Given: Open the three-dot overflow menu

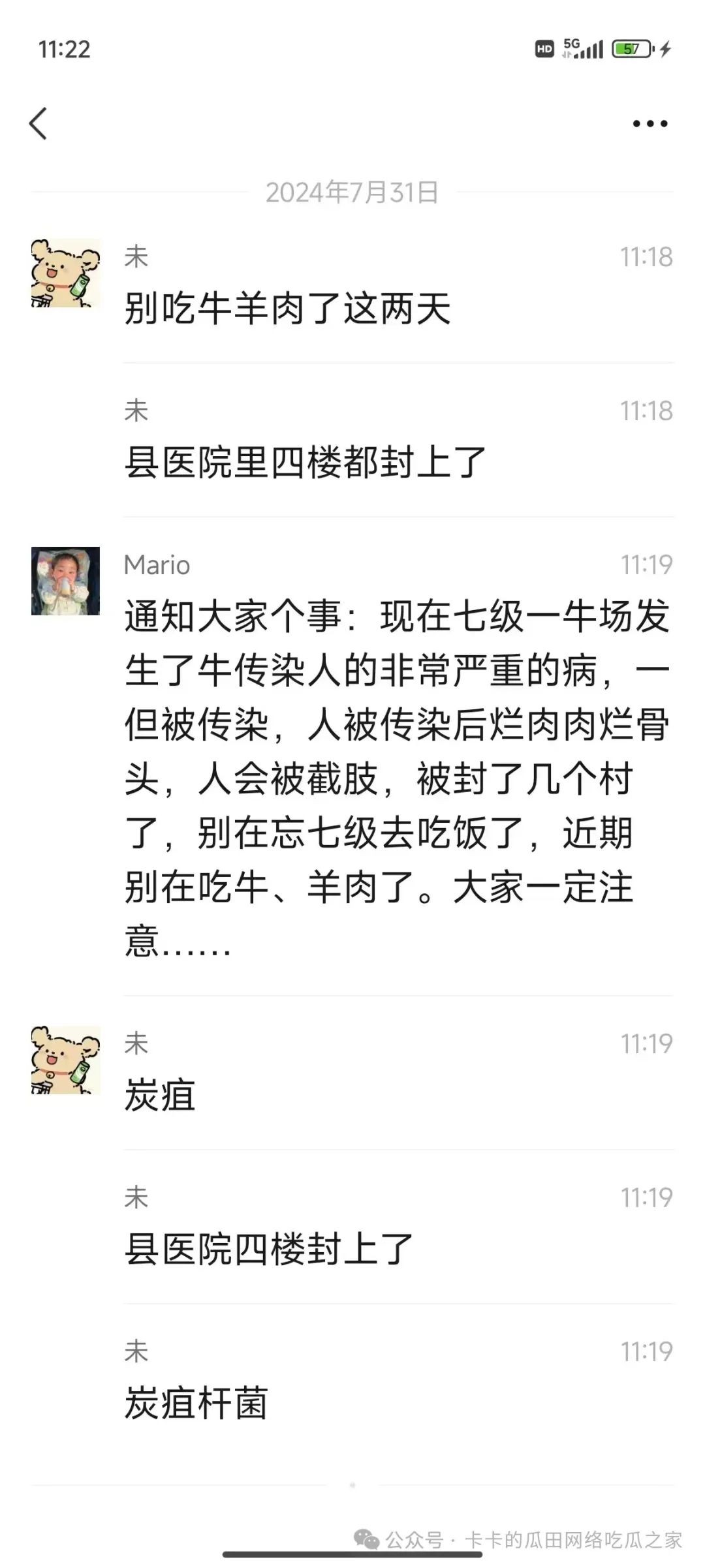Looking at the screenshot, I should (x=650, y=123).
